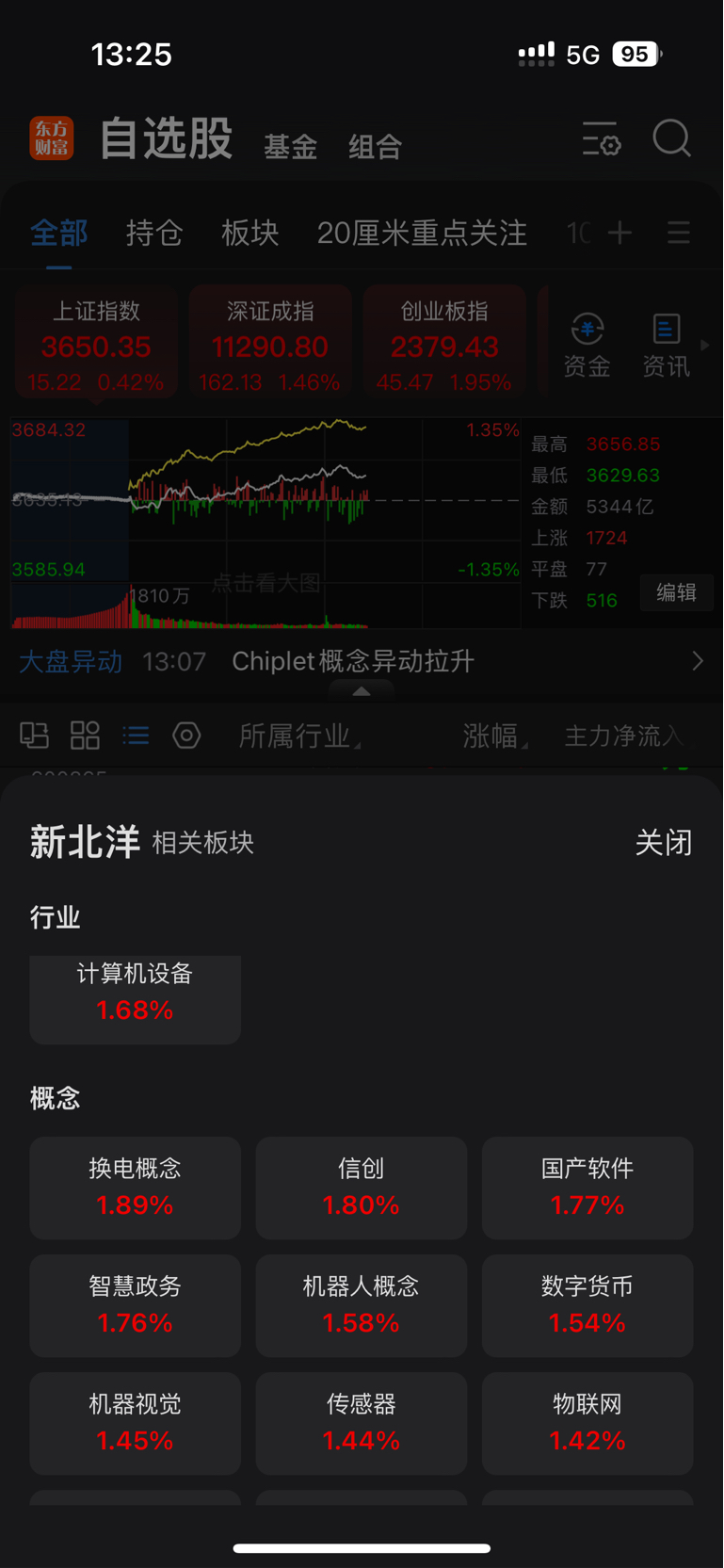View the 国产软件 concept sector
Image resolution: width=724 pixels, height=1568 pixels.
587,1188
